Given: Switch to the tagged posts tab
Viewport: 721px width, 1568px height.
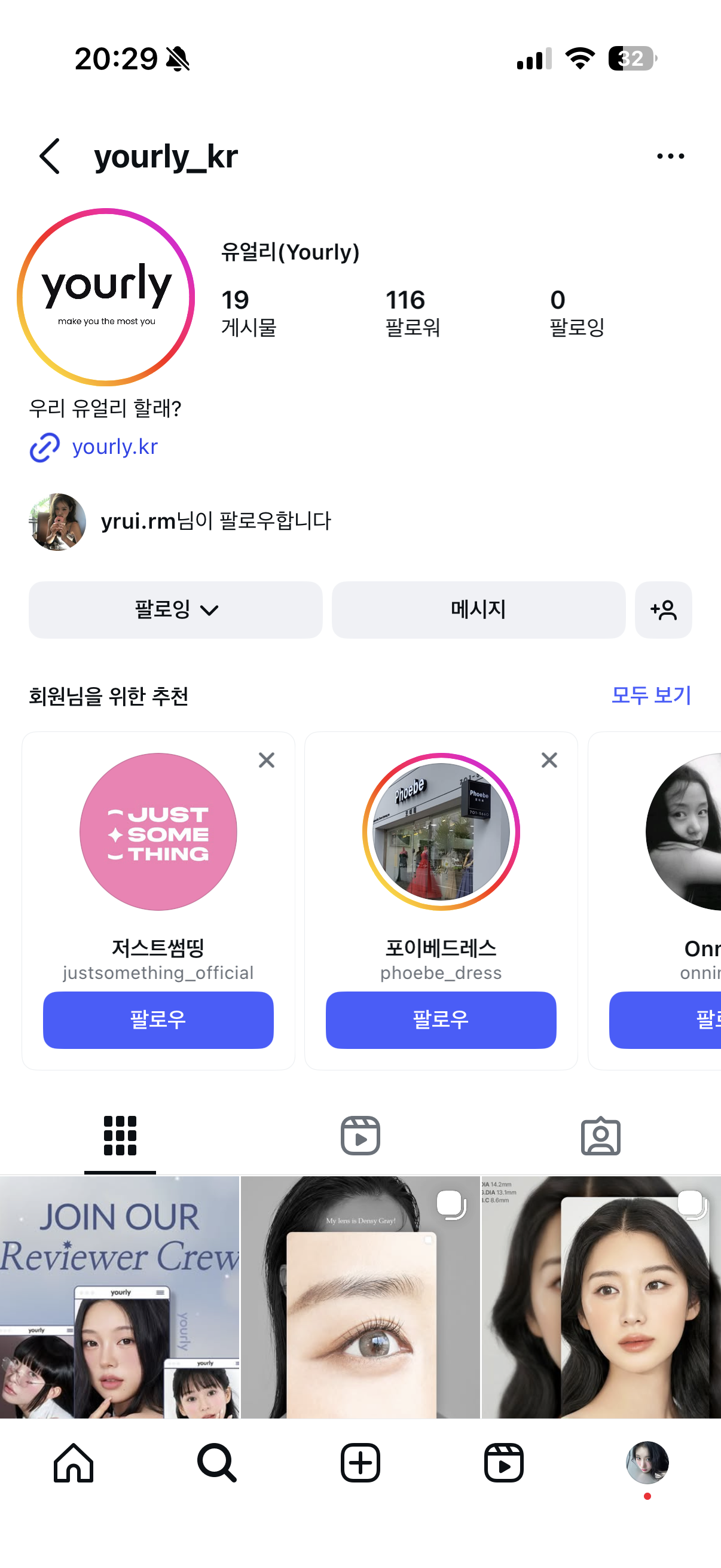Looking at the screenshot, I should pos(600,1136).
